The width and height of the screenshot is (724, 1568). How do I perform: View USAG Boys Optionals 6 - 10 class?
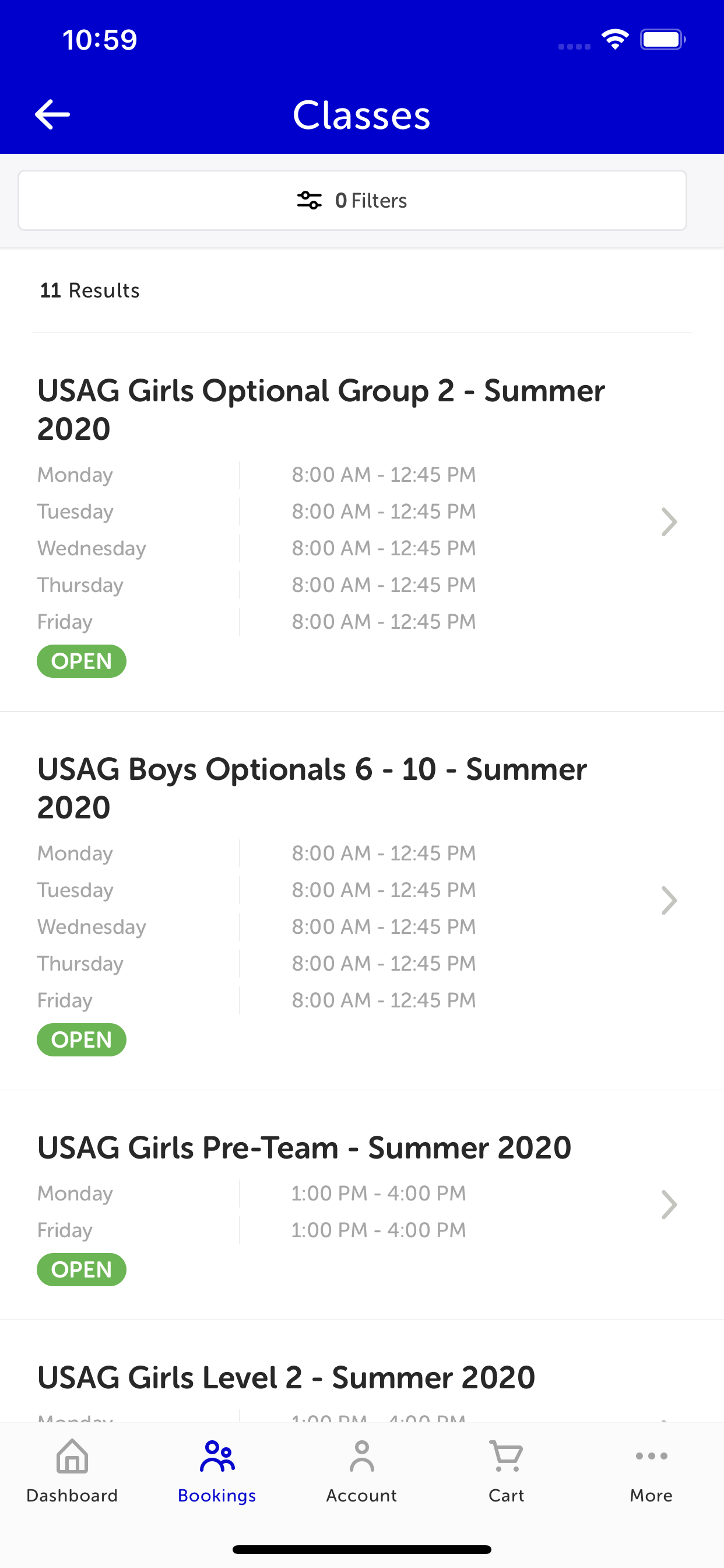[362, 901]
